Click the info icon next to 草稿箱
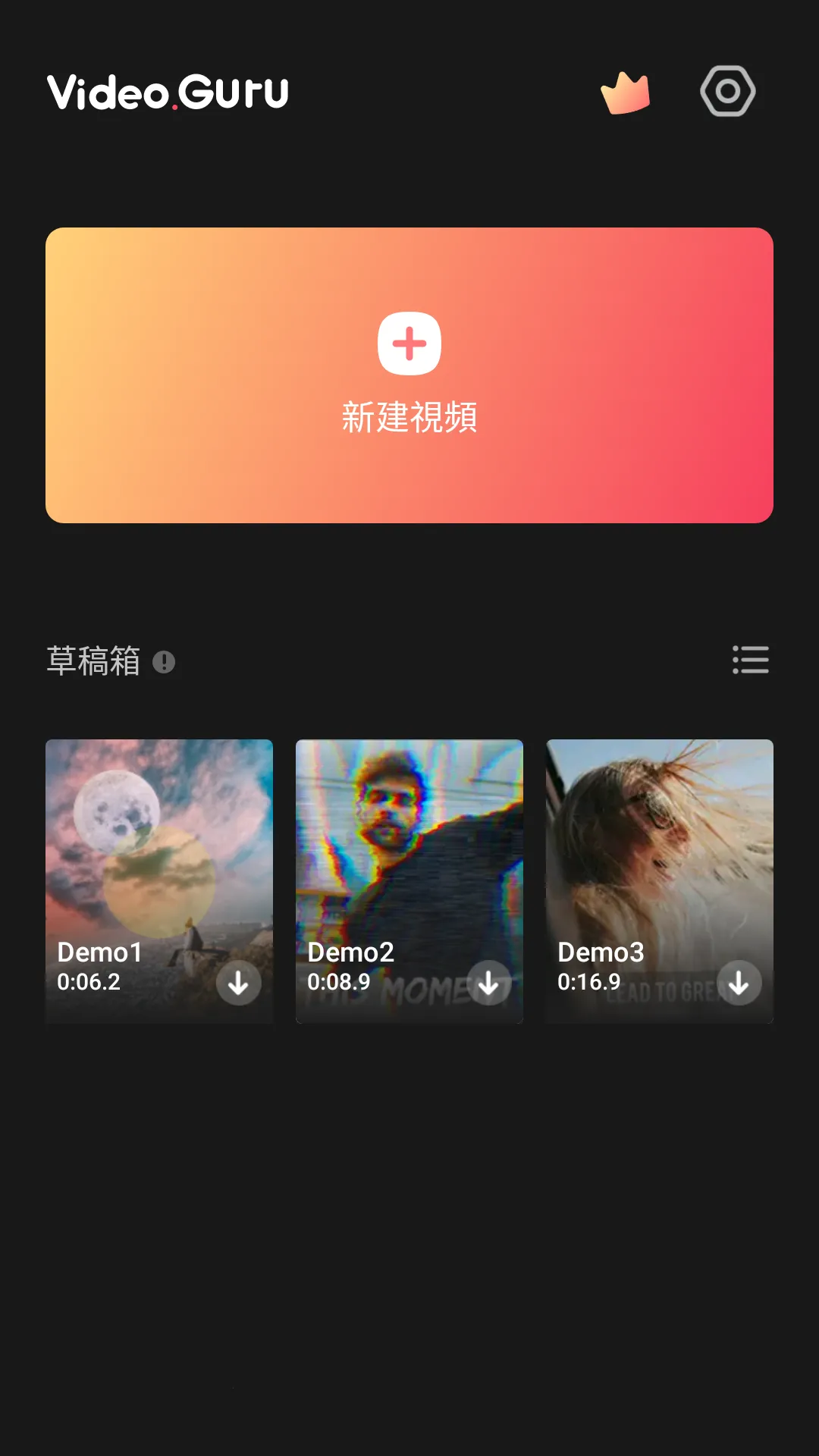 [x=165, y=662]
